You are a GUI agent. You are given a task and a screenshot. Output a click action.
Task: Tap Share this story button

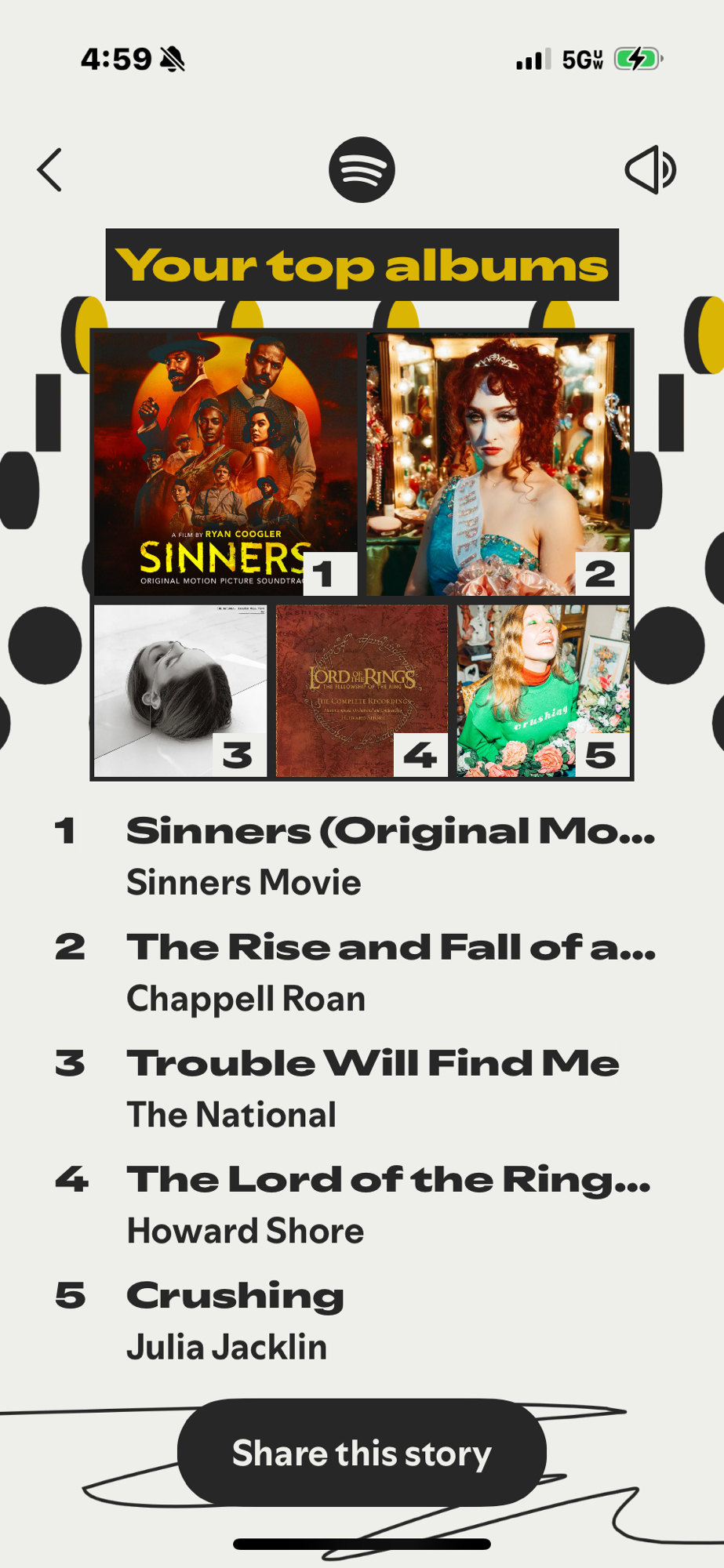[362, 1453]
